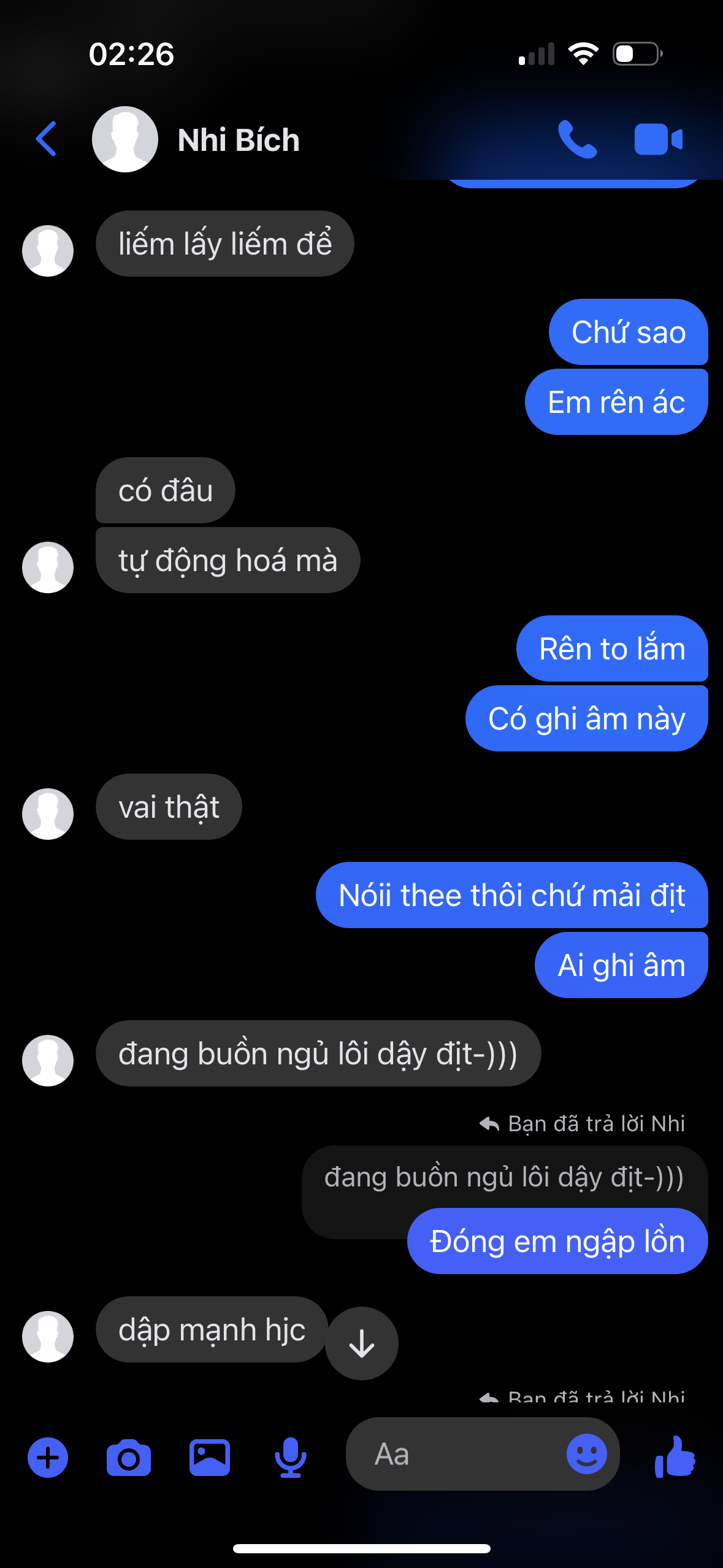Open the camera to take a photo
The width and height of the screenshot is (723, 1568).
pos(129,1458)
